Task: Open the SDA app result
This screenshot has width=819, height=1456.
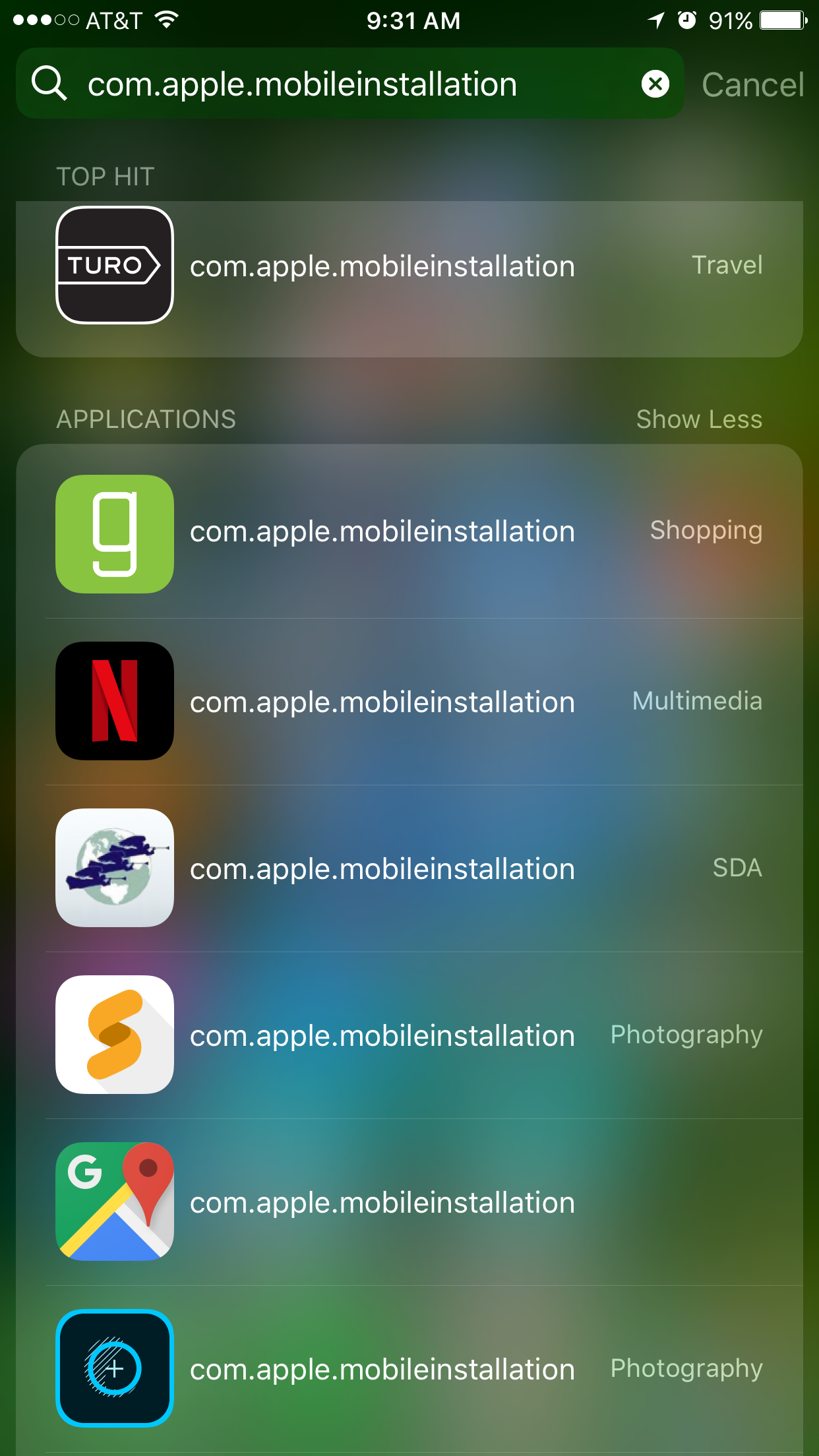Action: coord(409,868)
